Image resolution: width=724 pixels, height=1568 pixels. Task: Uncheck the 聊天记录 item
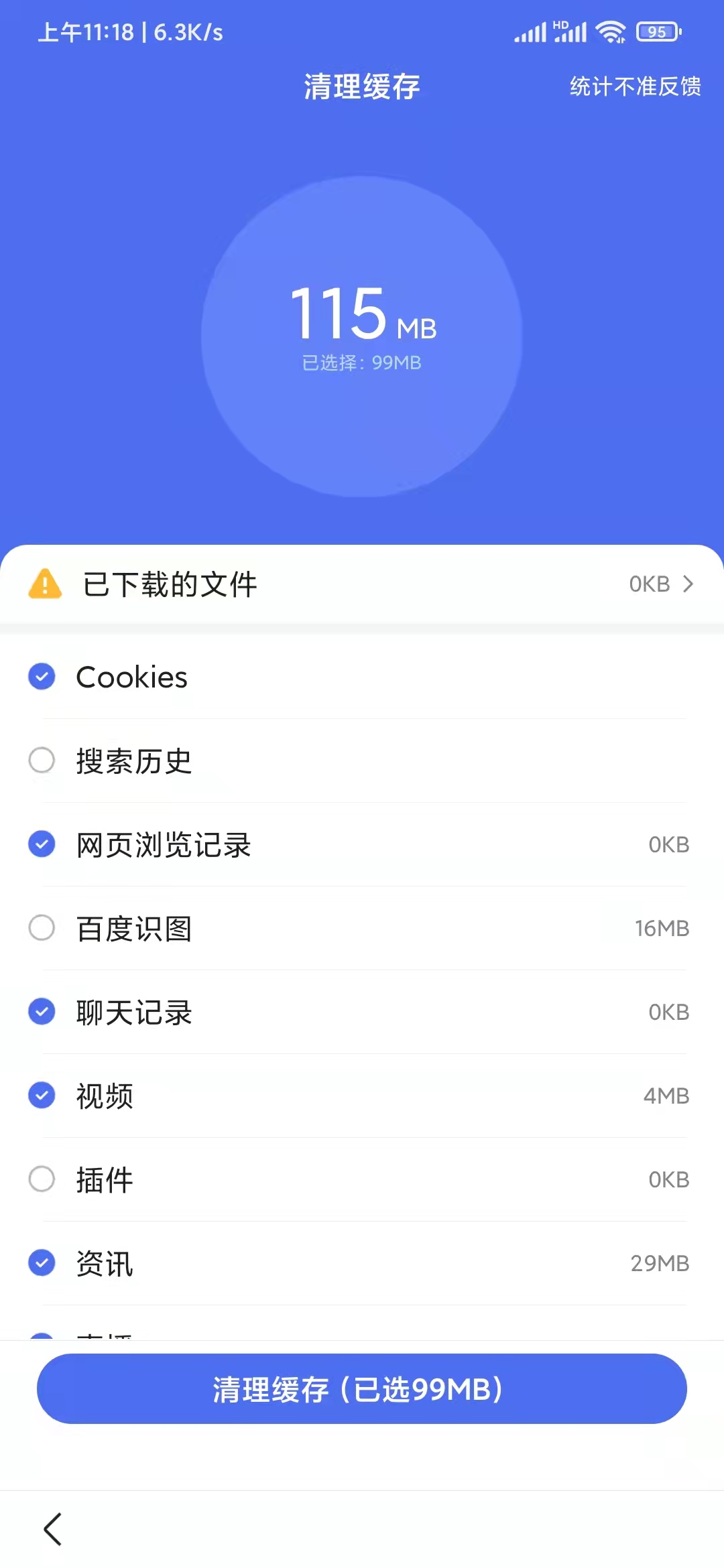coord(42,1012)
